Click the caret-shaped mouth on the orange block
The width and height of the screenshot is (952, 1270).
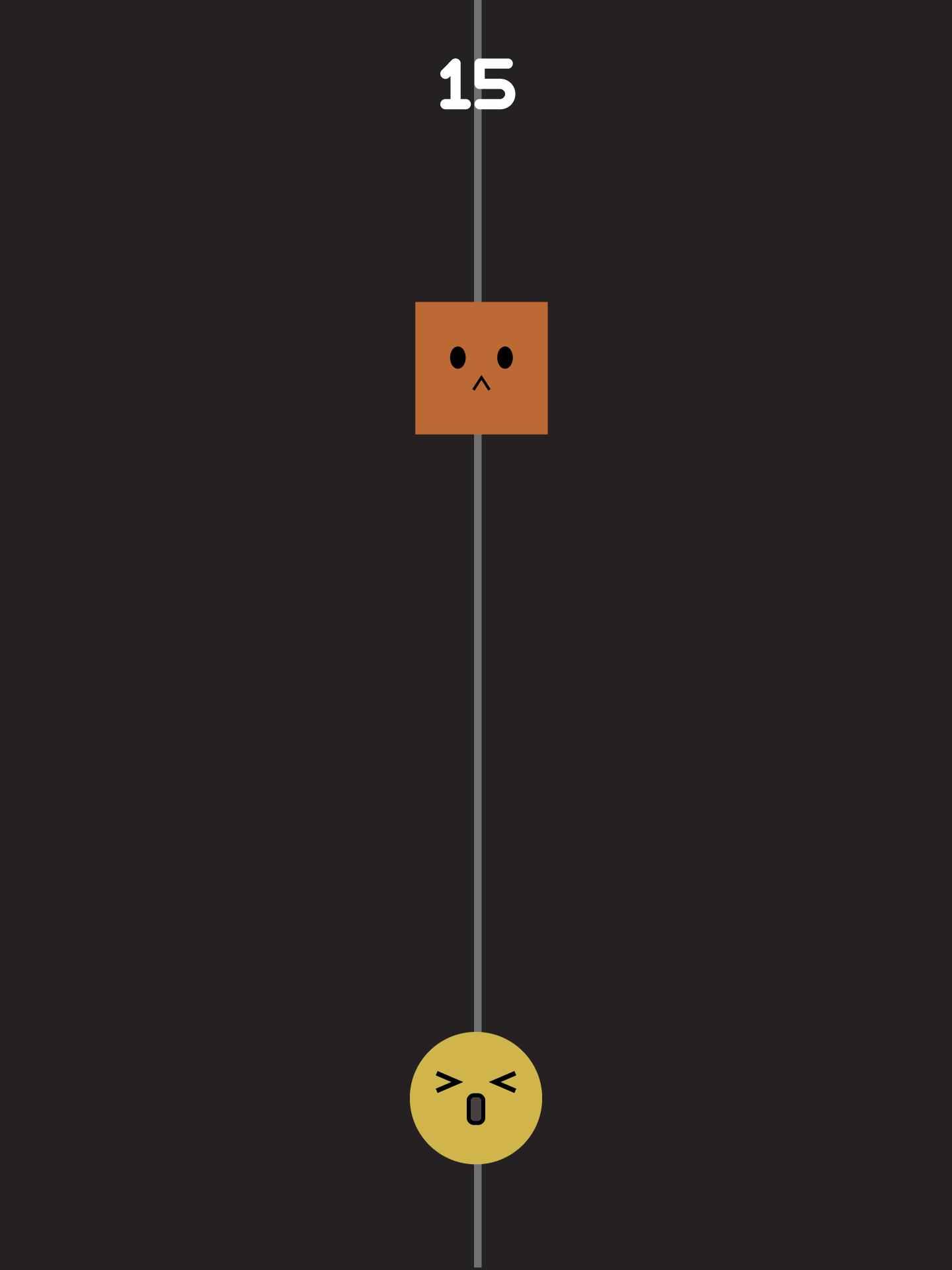481,382
